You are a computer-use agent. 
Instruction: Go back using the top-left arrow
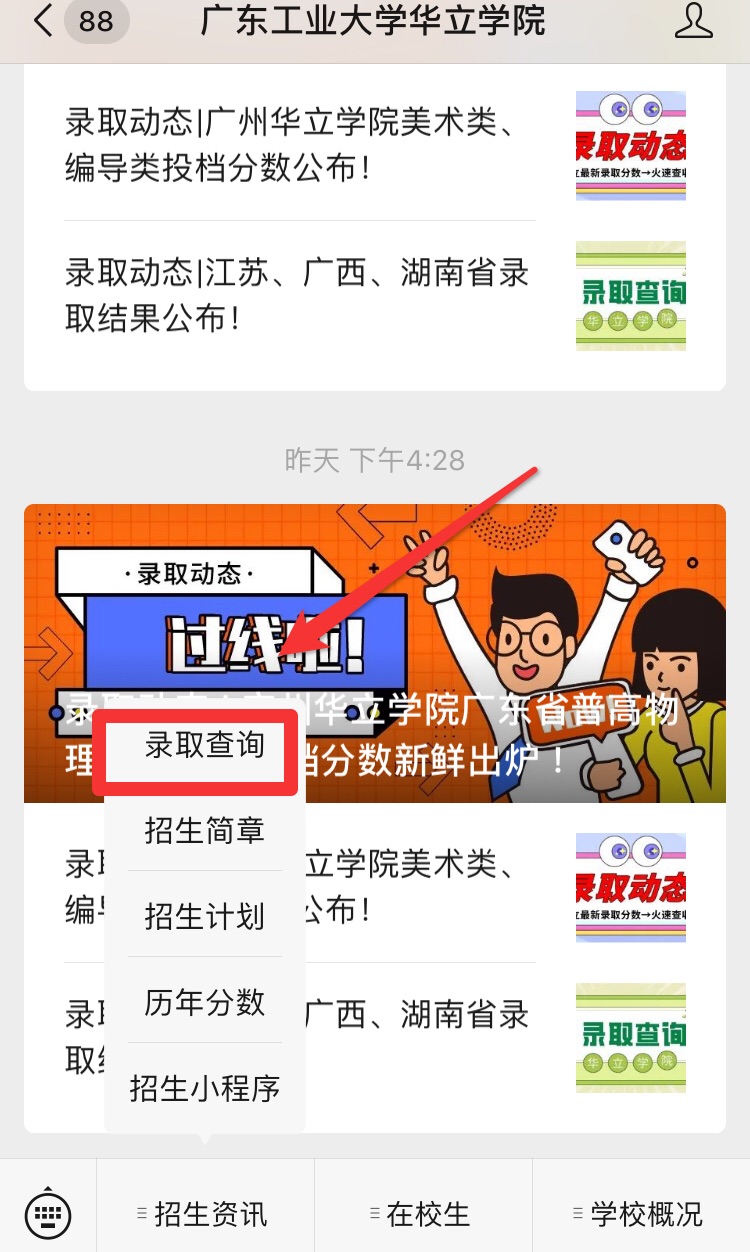(x=42, y=22)
